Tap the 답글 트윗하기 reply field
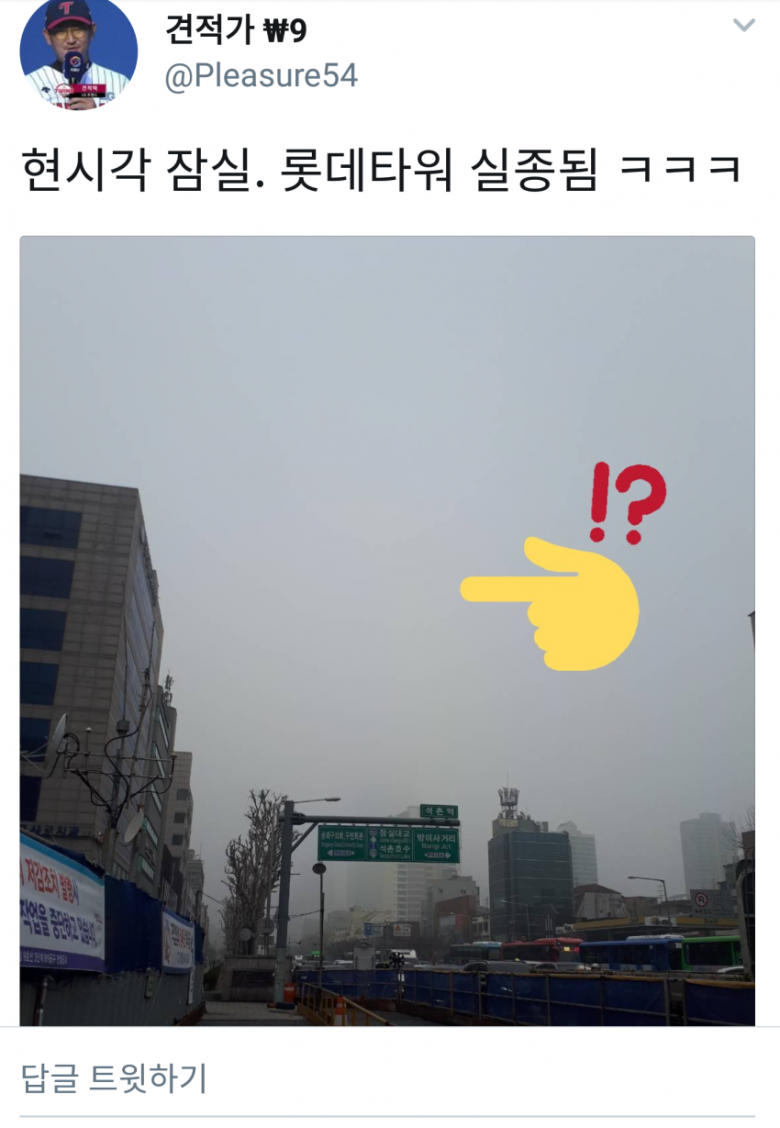Screen dimensions: 780x1128 pyautogui.click(x=387, y=1078)
